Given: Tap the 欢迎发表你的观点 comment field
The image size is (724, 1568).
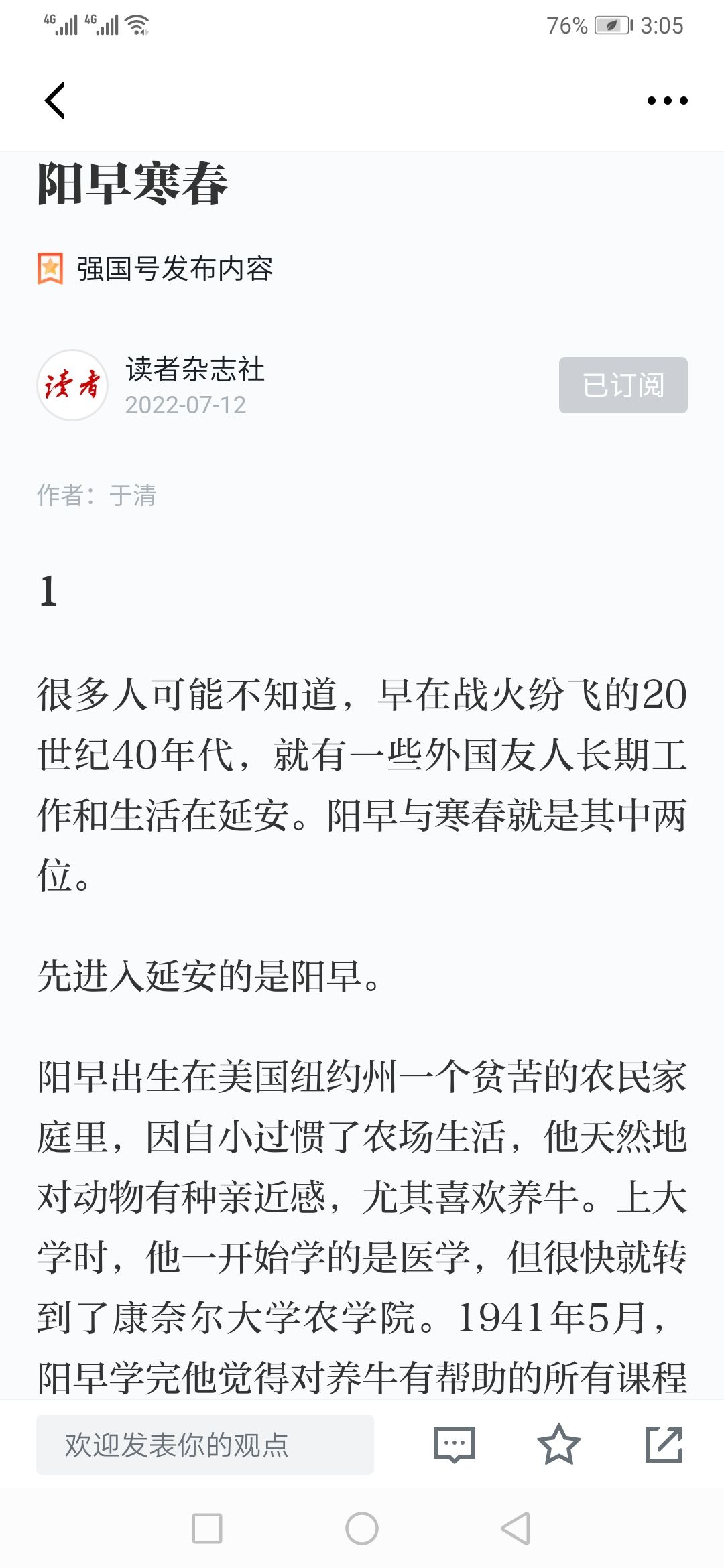Looking at the screenshot, I should (x=205, y=1445).
